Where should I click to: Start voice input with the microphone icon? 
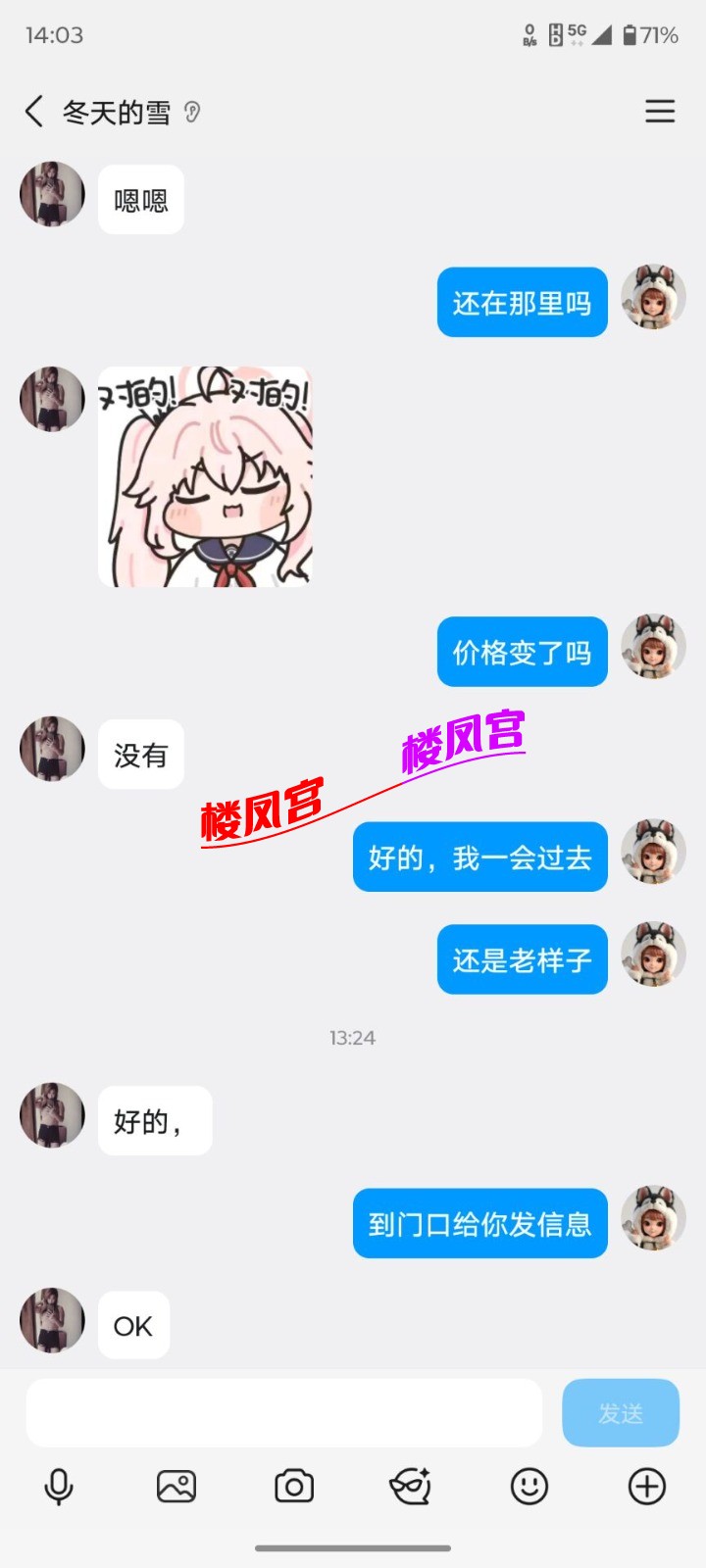click(x=59, y=1487)
